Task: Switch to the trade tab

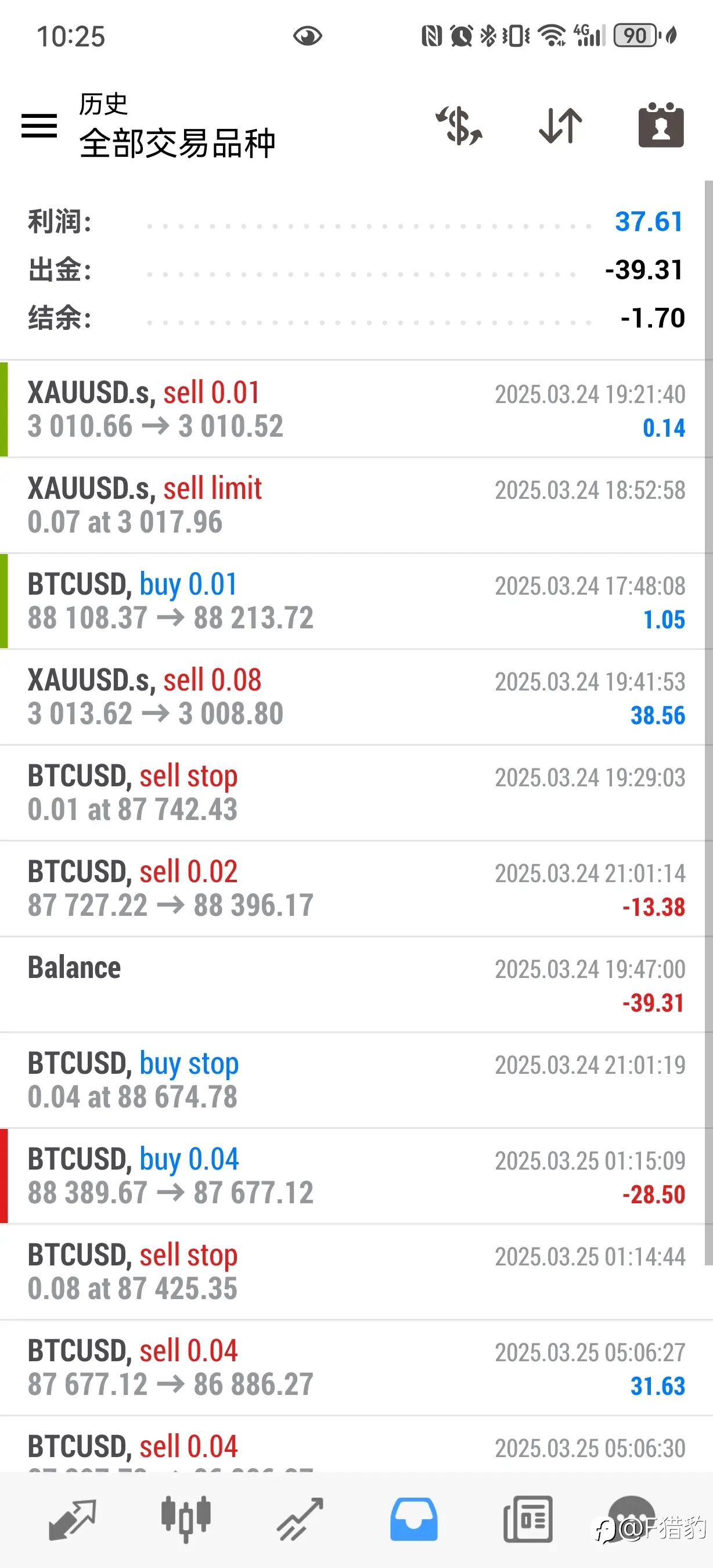Action: tap(300, 1519)
